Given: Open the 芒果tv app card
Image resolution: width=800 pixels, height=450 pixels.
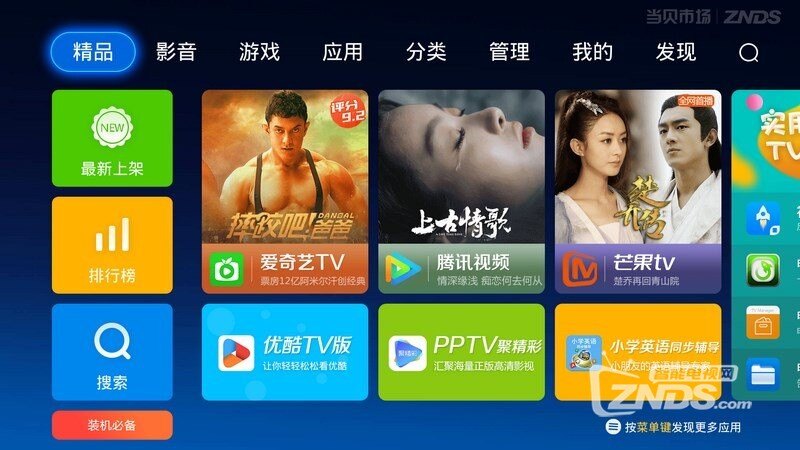Looking at the screenshot, I should coord(638,191).
